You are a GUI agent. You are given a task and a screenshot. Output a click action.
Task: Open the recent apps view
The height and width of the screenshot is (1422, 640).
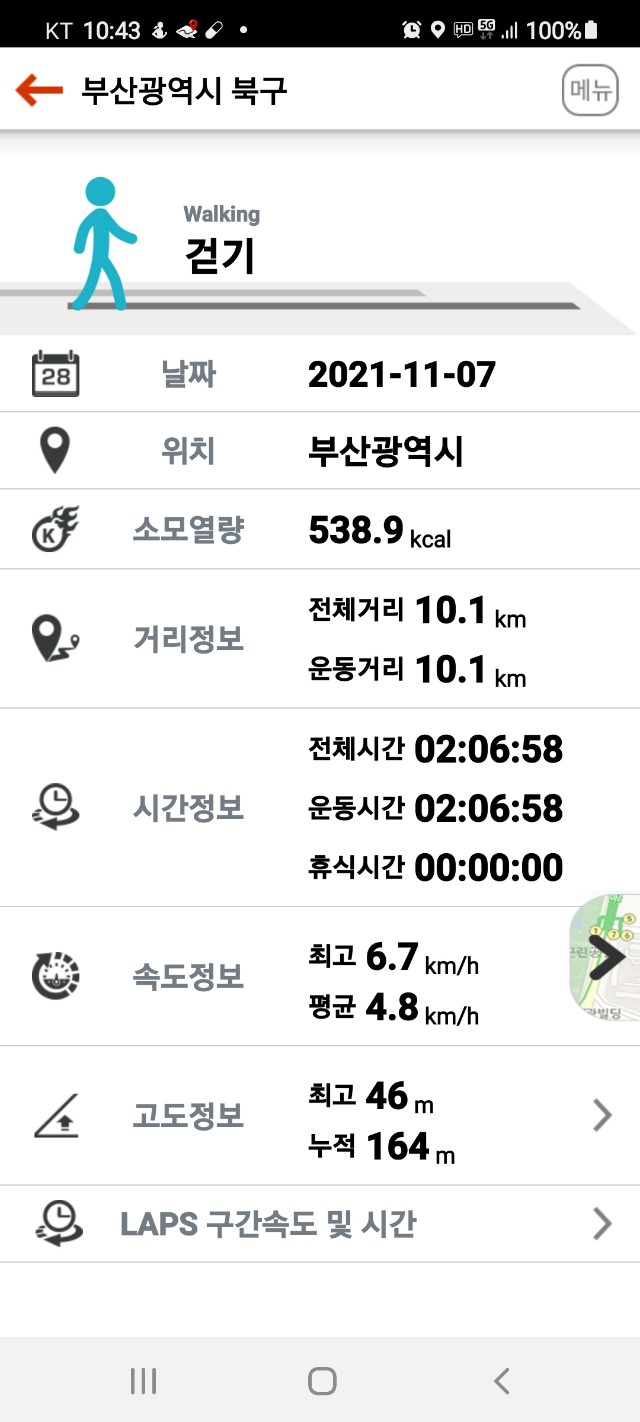tap(143, 1381)
